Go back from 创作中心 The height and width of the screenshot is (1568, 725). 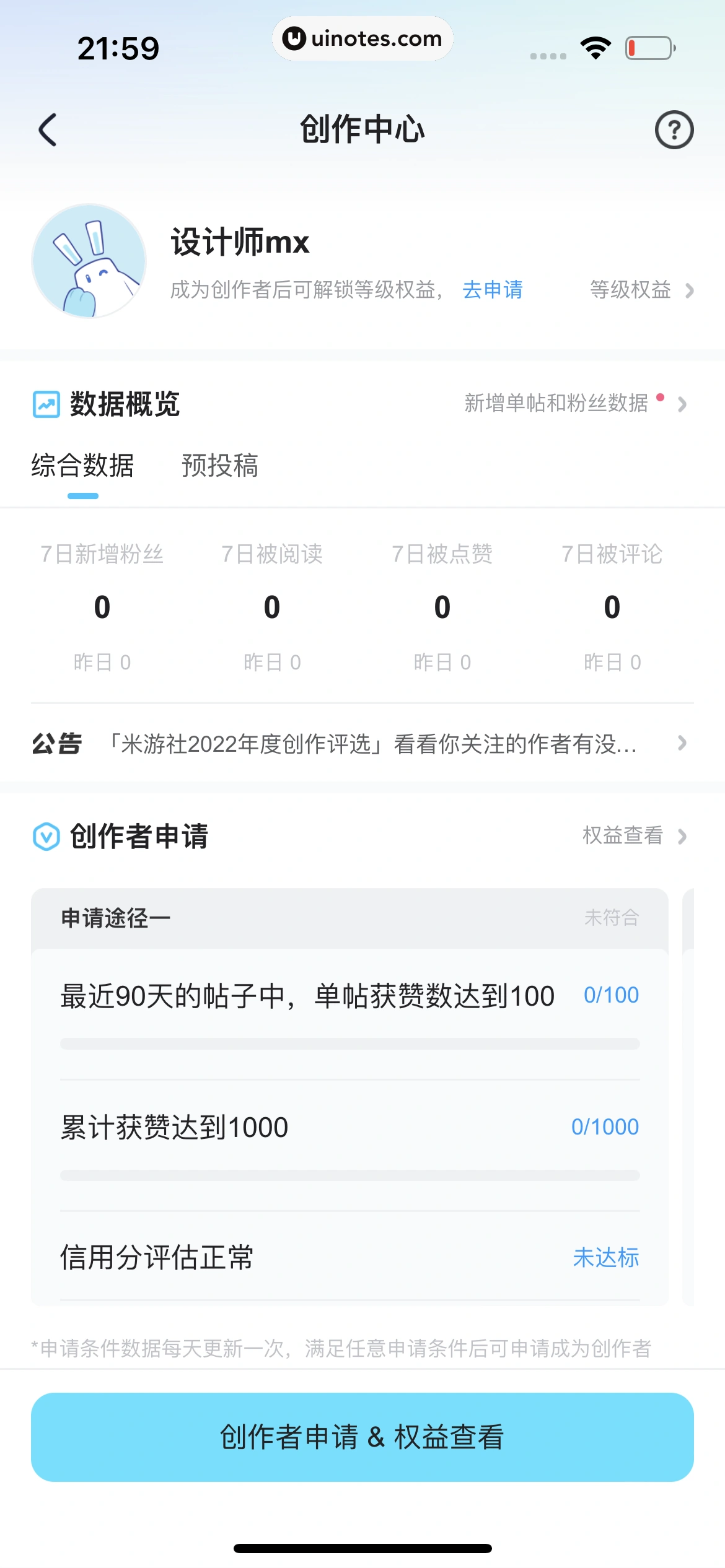tap(48, 130)
